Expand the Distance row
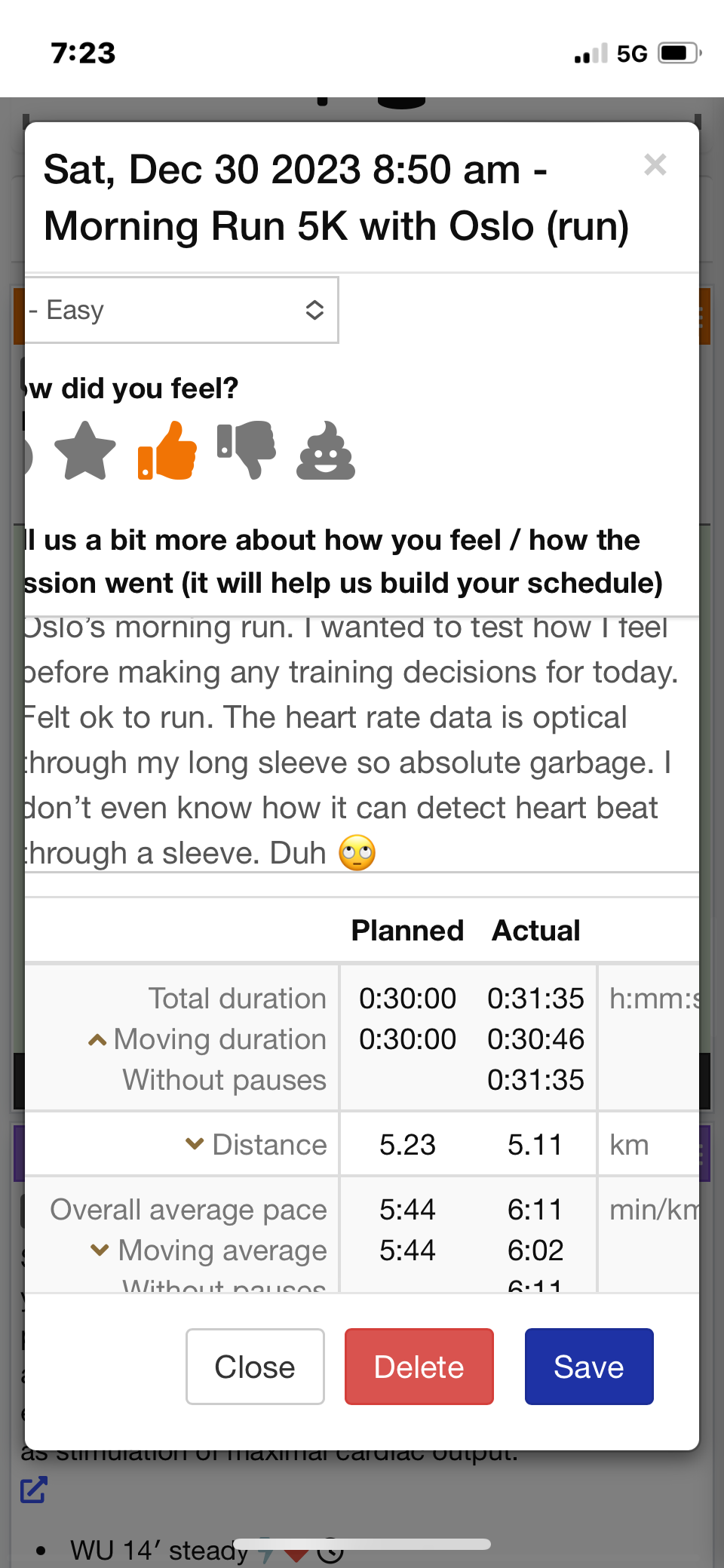This screenshot has height=1568, width=724. click(x=195, y=1144)
